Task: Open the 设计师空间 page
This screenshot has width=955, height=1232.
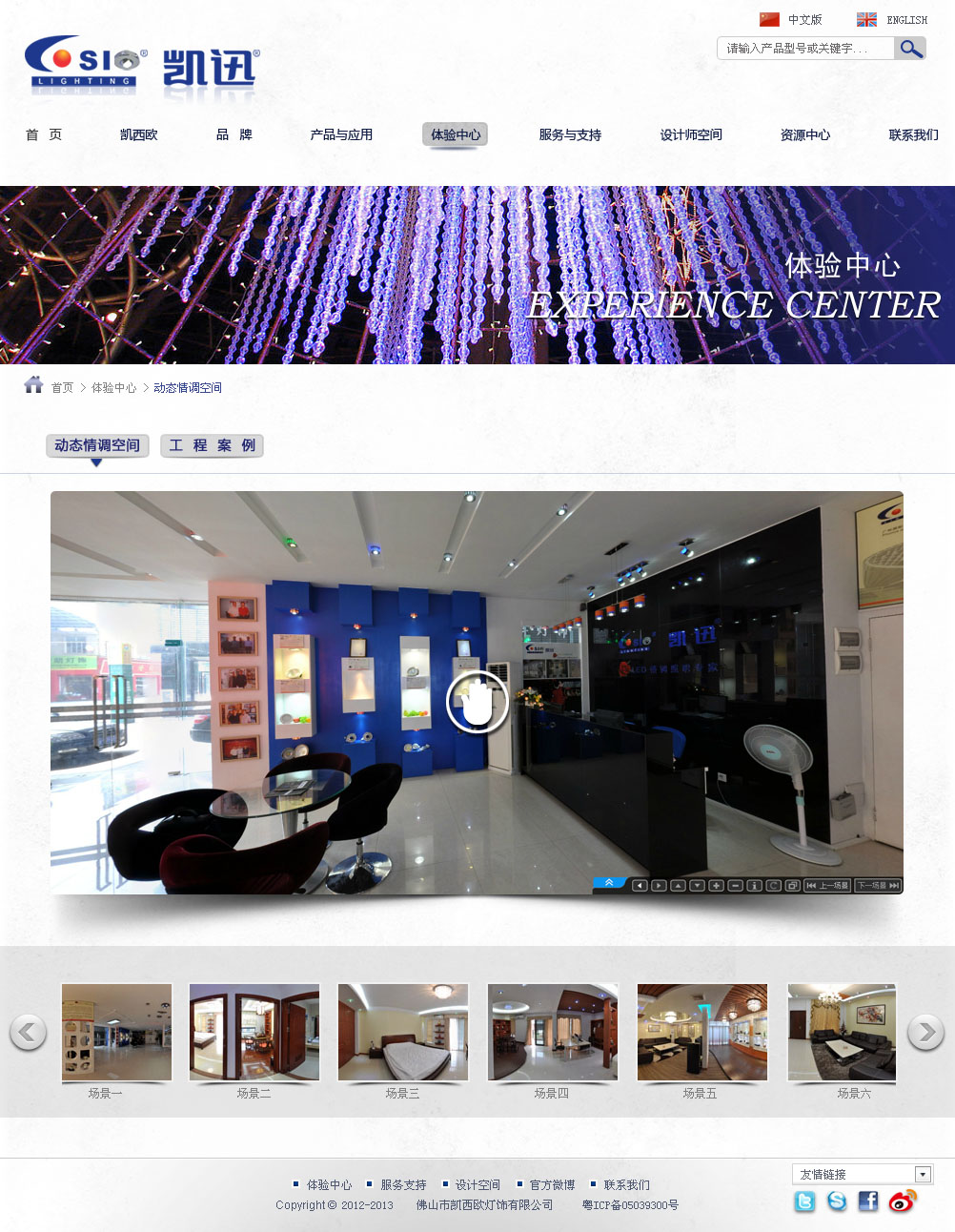Action: pyautogui.click(x=691, y=135)
